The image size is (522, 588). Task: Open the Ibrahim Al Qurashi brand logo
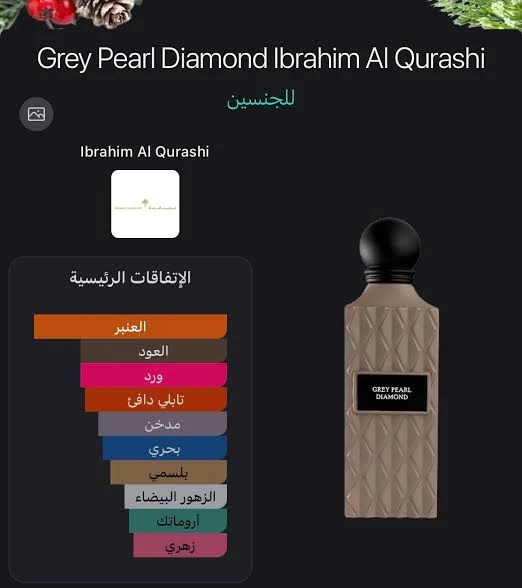tap(145, 204)
